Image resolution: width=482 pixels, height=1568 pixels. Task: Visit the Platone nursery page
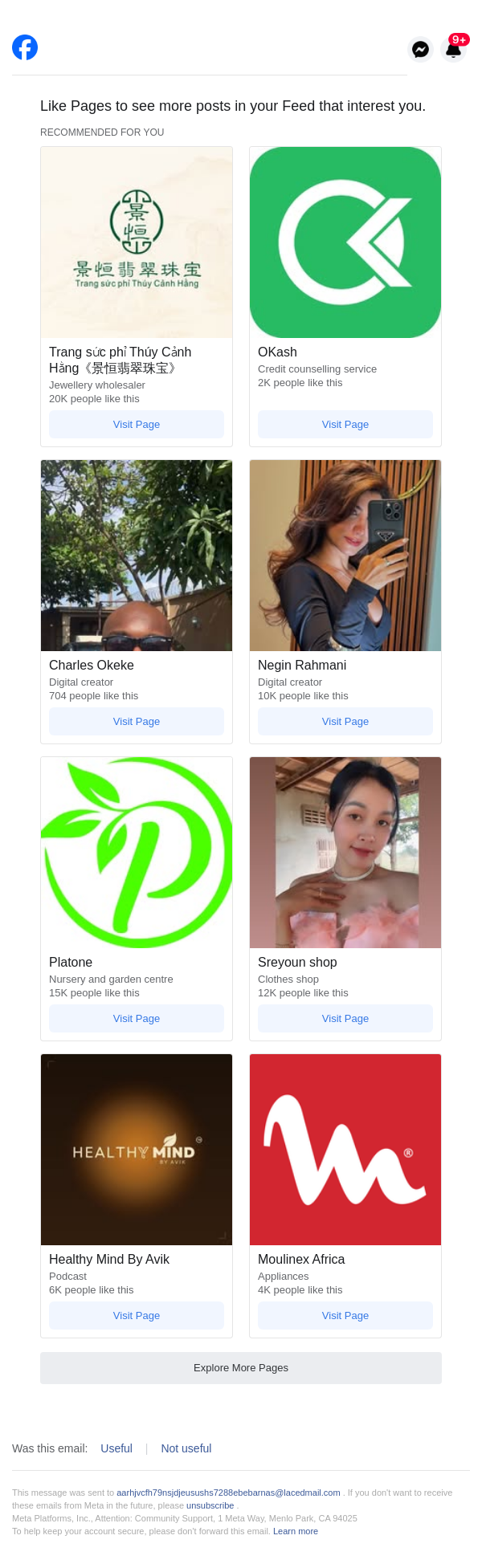137,1019
